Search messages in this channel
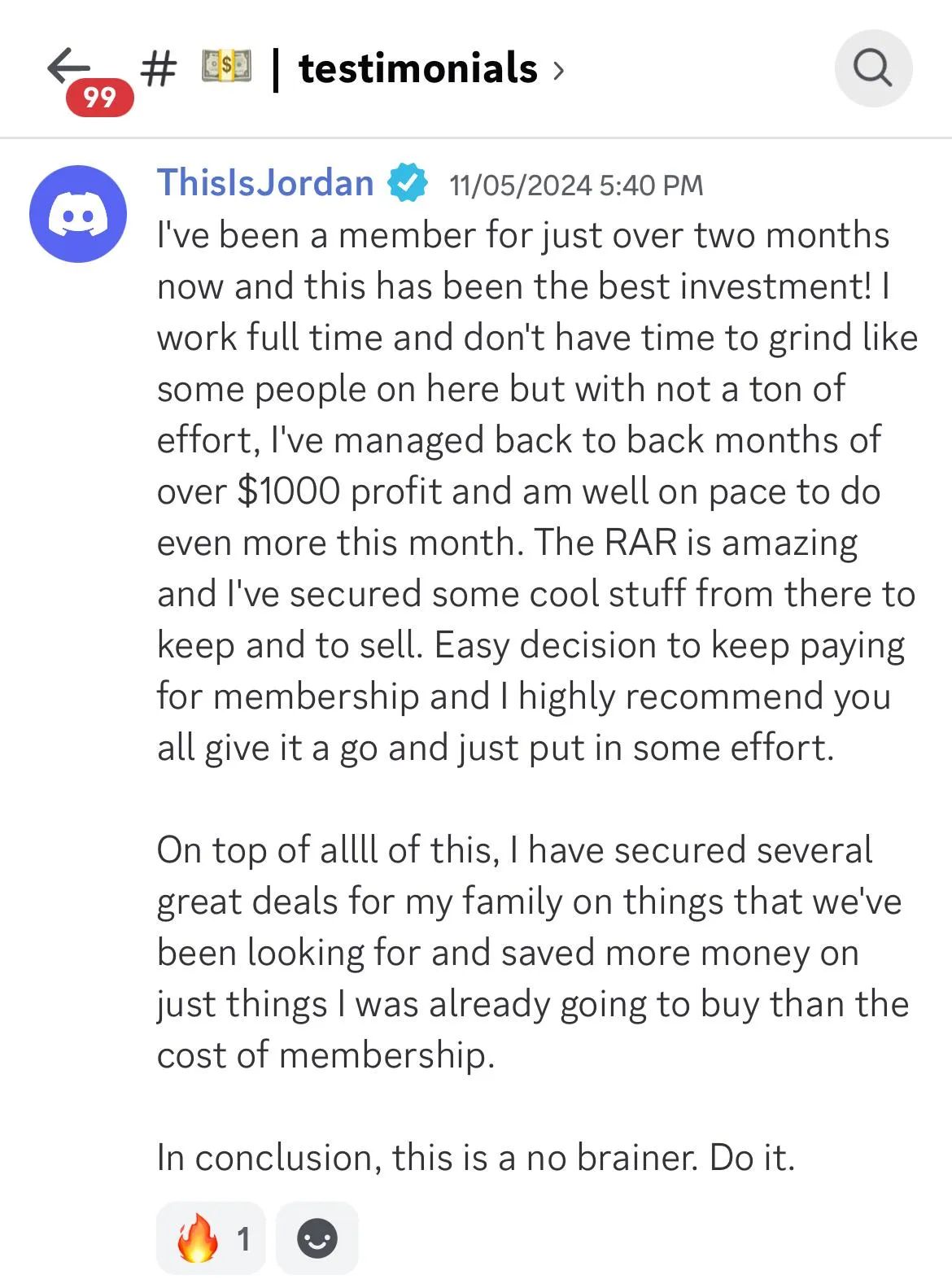 (872, 68)
